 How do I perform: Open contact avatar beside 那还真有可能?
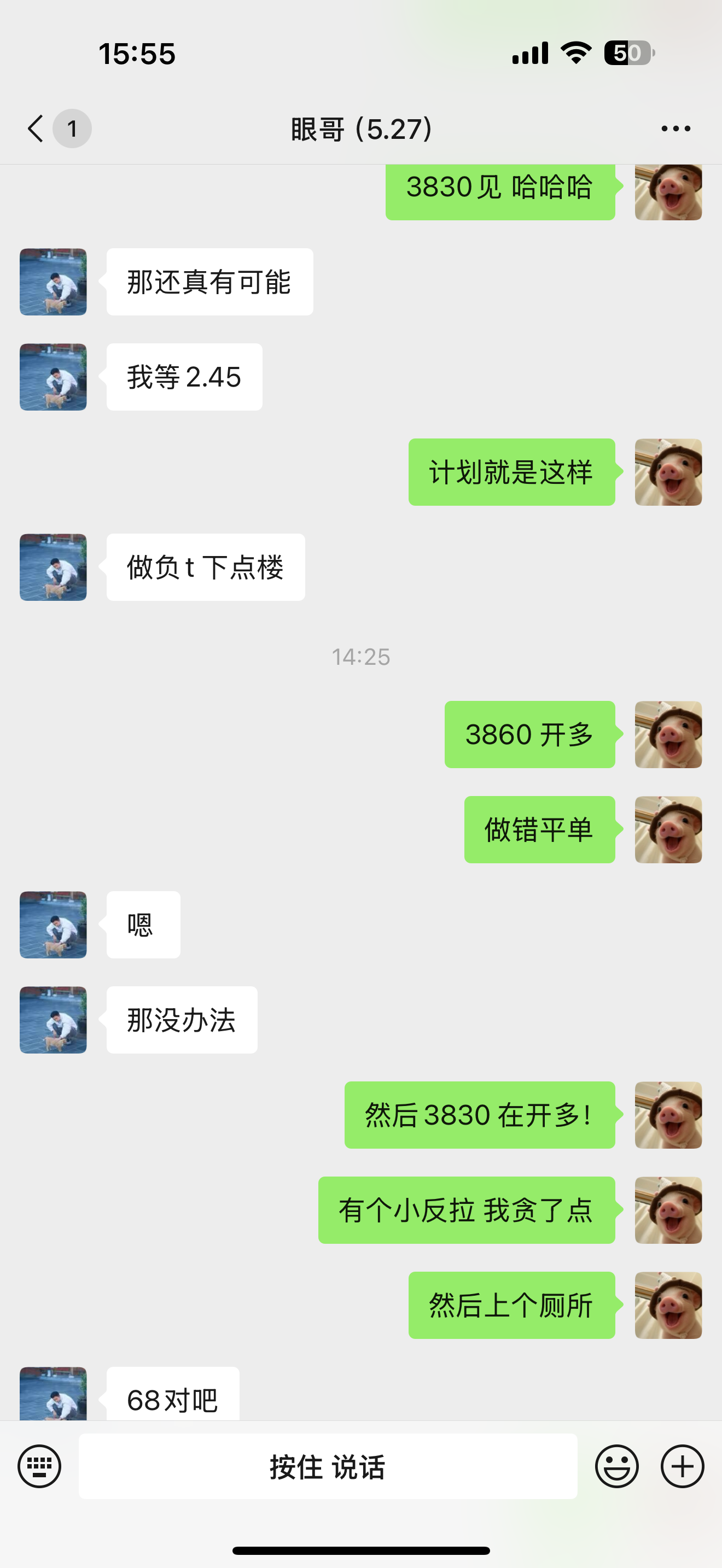[53, 282]
